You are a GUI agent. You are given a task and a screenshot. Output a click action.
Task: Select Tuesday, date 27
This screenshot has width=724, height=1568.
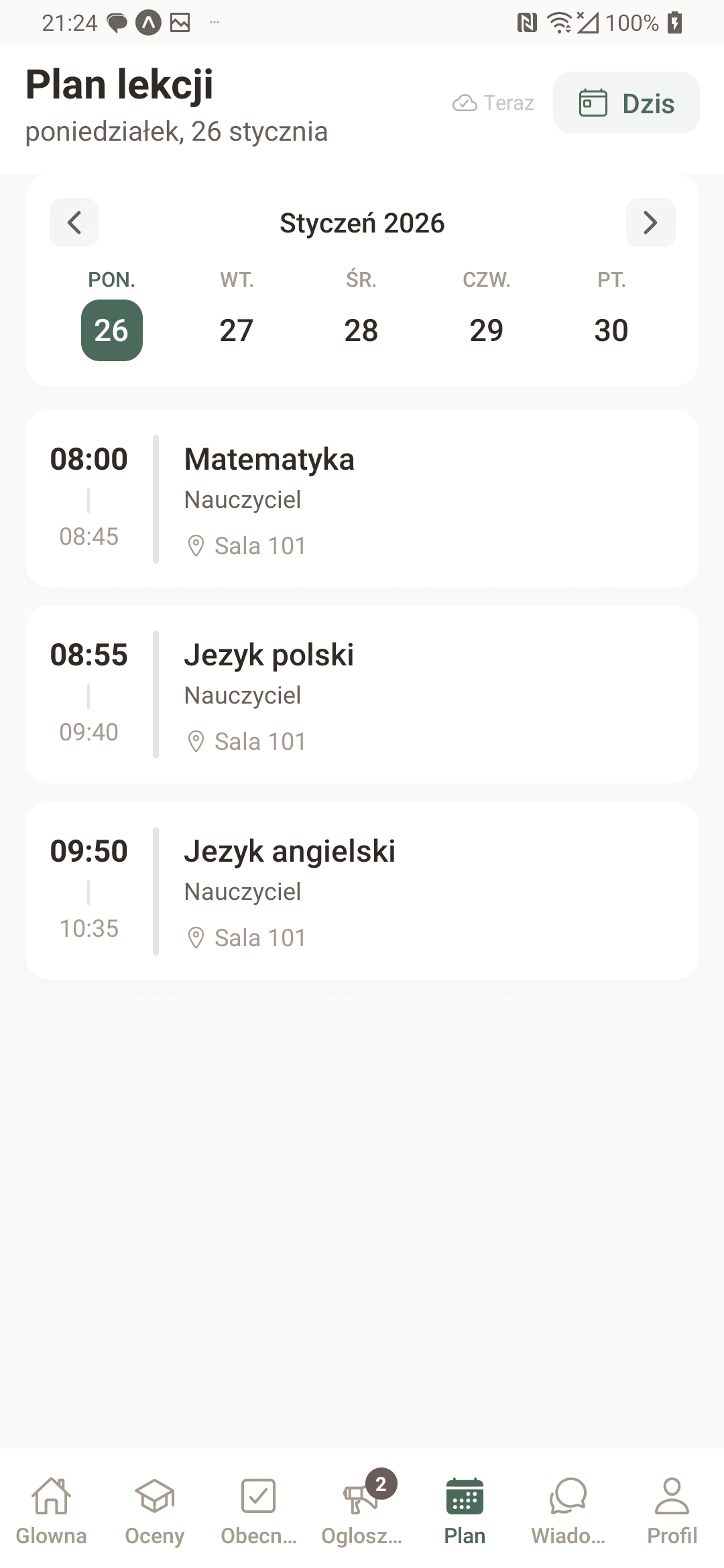pos(237,330)
